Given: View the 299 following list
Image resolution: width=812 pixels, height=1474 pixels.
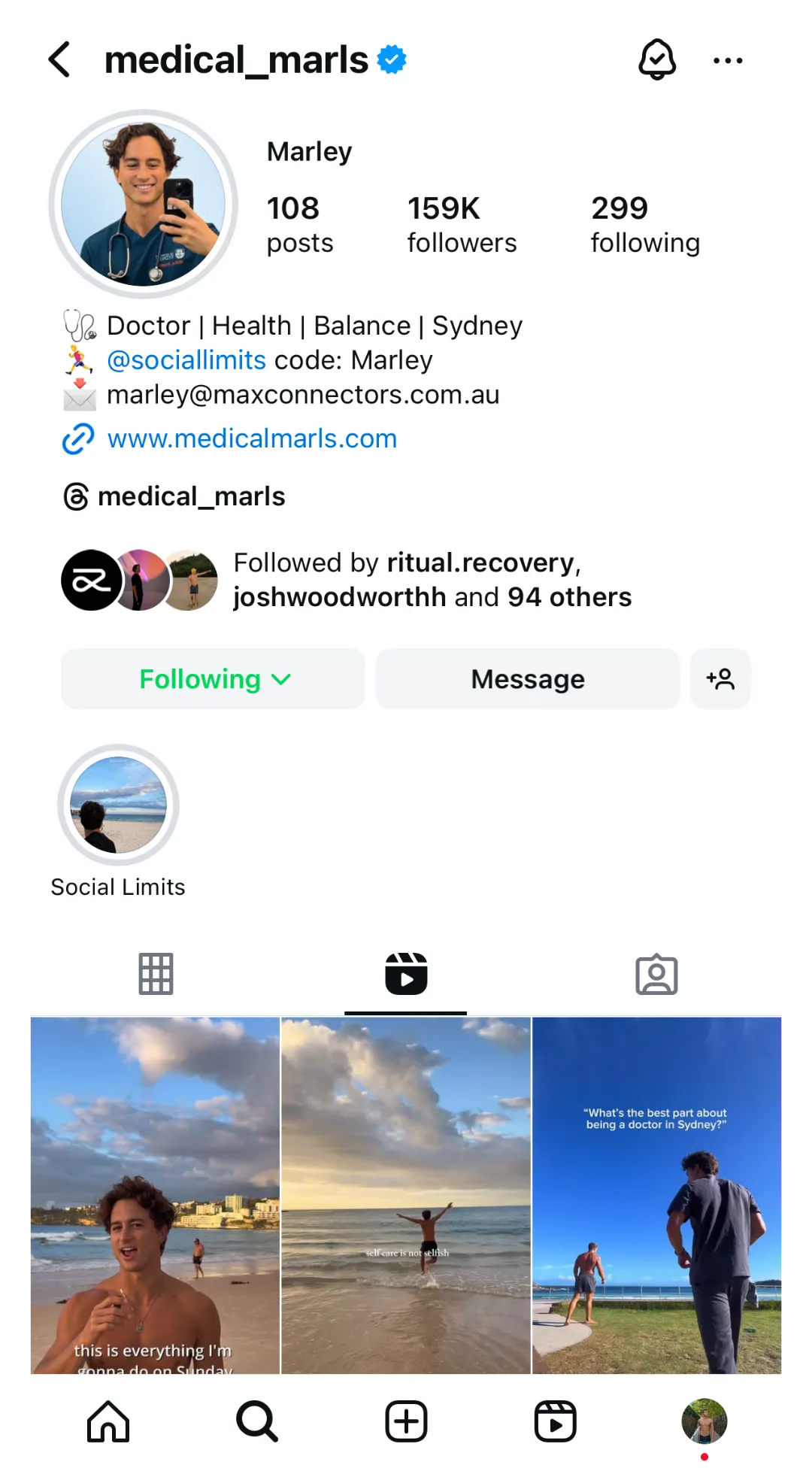Looking at the screenshot, I should click(x=645, y=224).
